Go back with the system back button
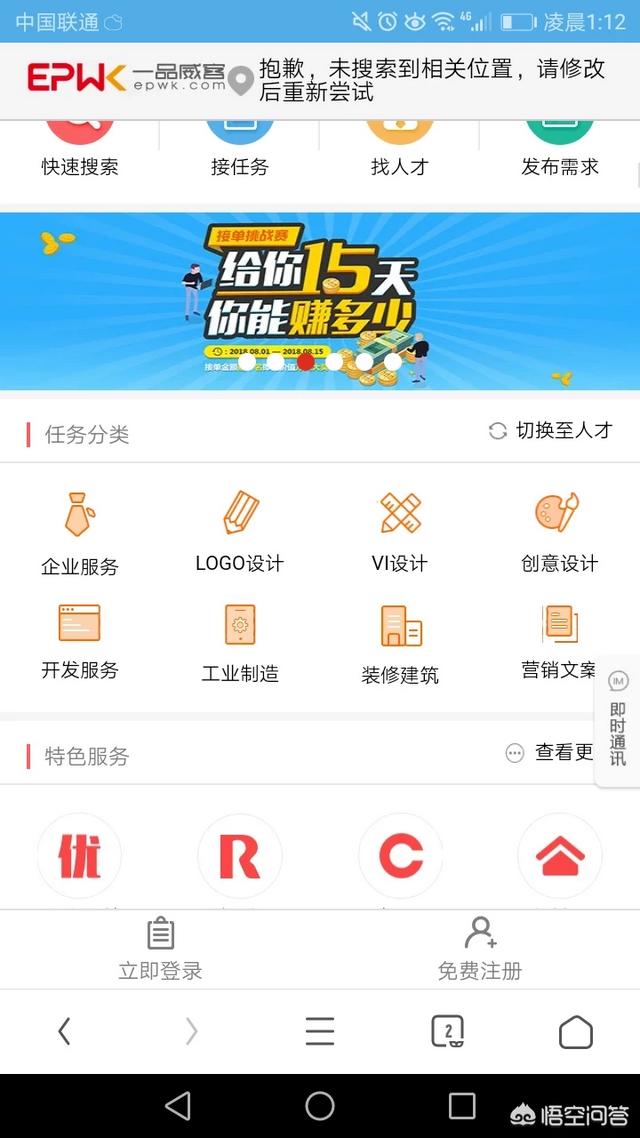Image resolution: width=640 pixels, height=1138 pixels. pyautogui.click(x=178, y=1107)
